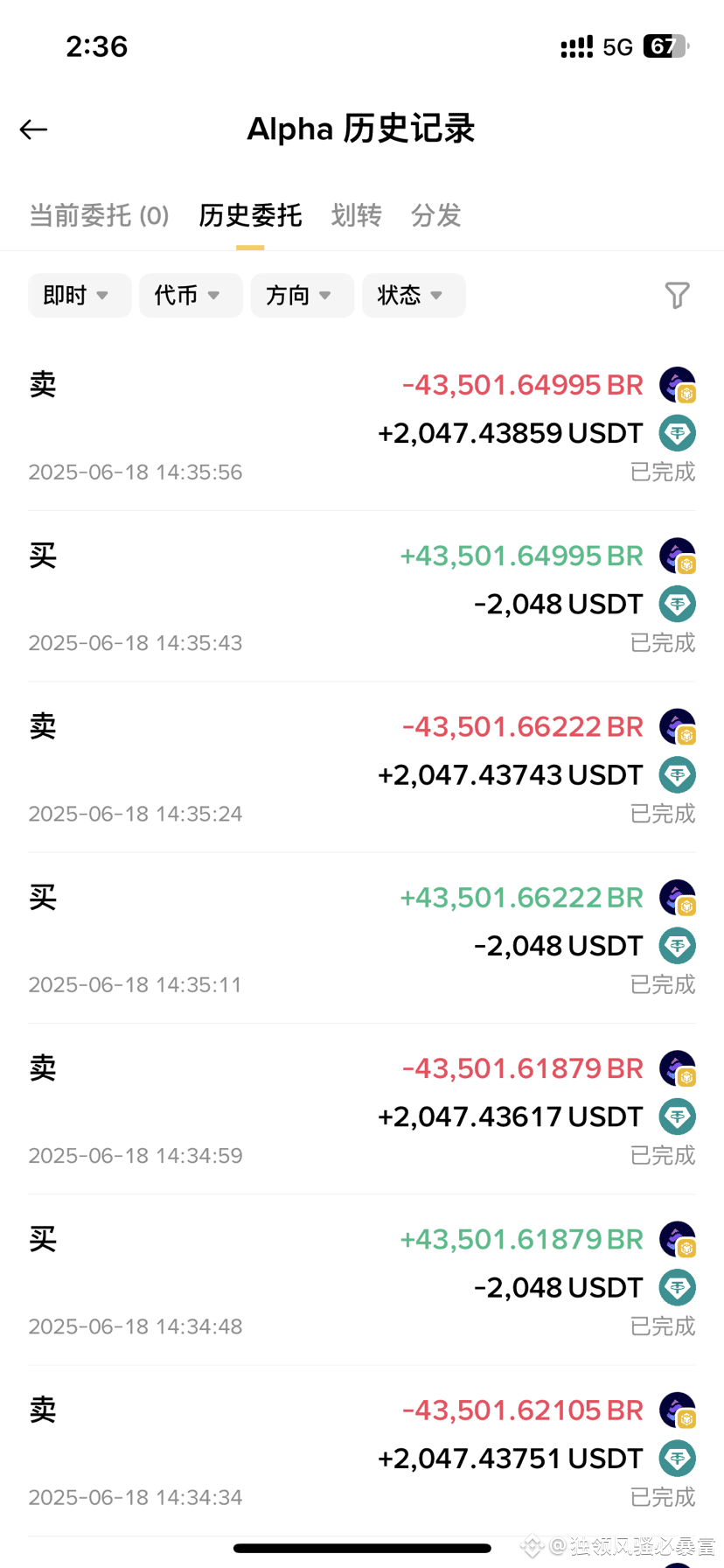This screenshot has height=1568, width=724.
Task: Click the BR token icon on first sell record
Action: 678,385
